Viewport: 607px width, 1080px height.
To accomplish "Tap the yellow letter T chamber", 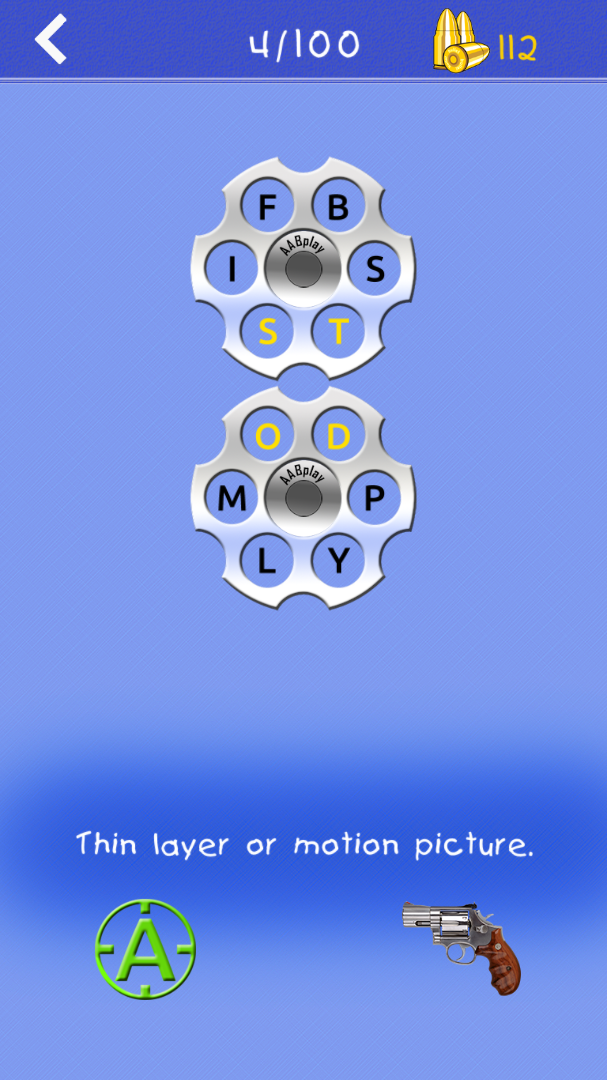I will (338, 331).
